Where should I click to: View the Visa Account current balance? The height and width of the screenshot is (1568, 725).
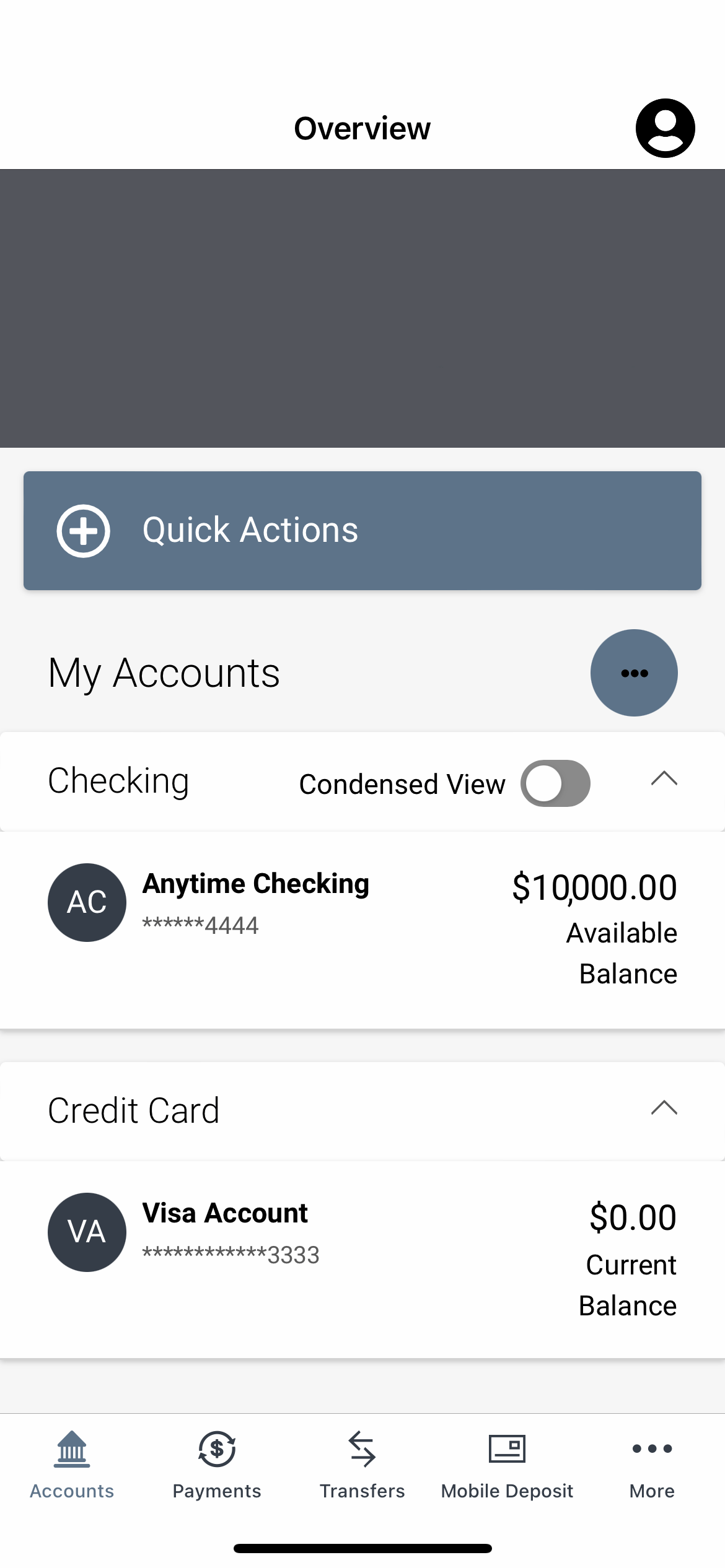(x=633, y=1216)
